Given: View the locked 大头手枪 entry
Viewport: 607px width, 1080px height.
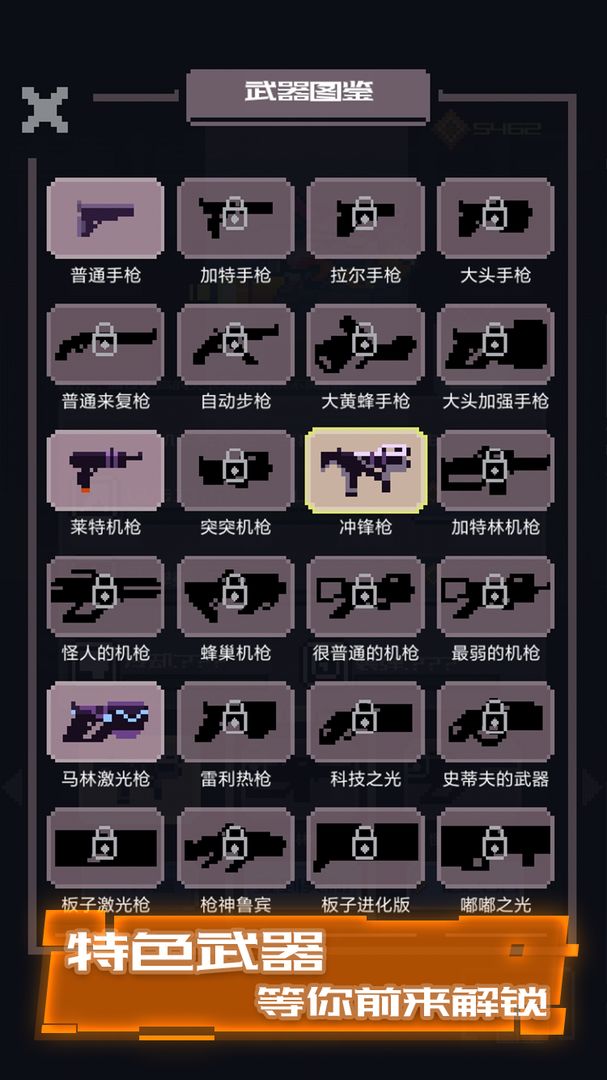Looking at the screenshot, I should tap(495, 217).
